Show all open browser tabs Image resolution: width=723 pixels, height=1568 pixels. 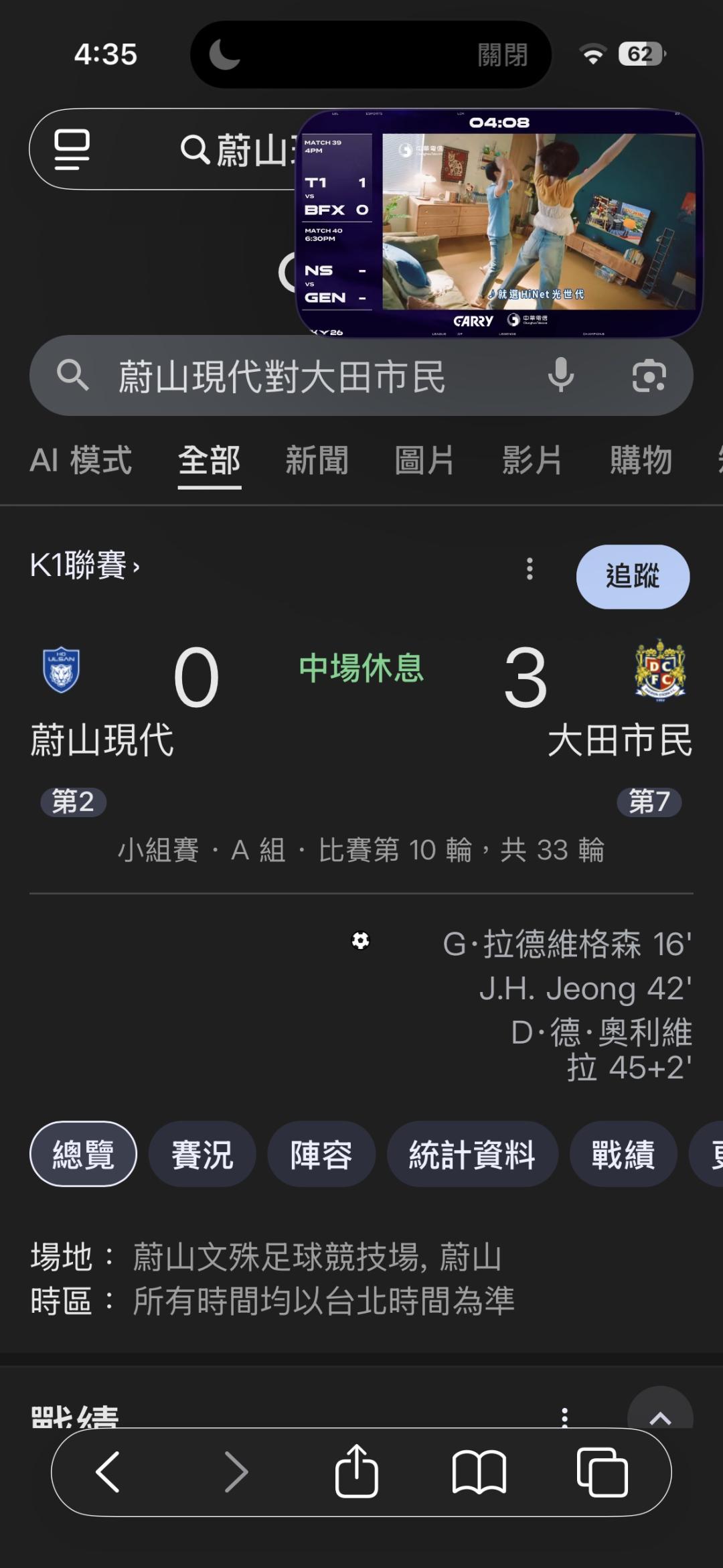pyautogui.click(x=602, y=1472)
